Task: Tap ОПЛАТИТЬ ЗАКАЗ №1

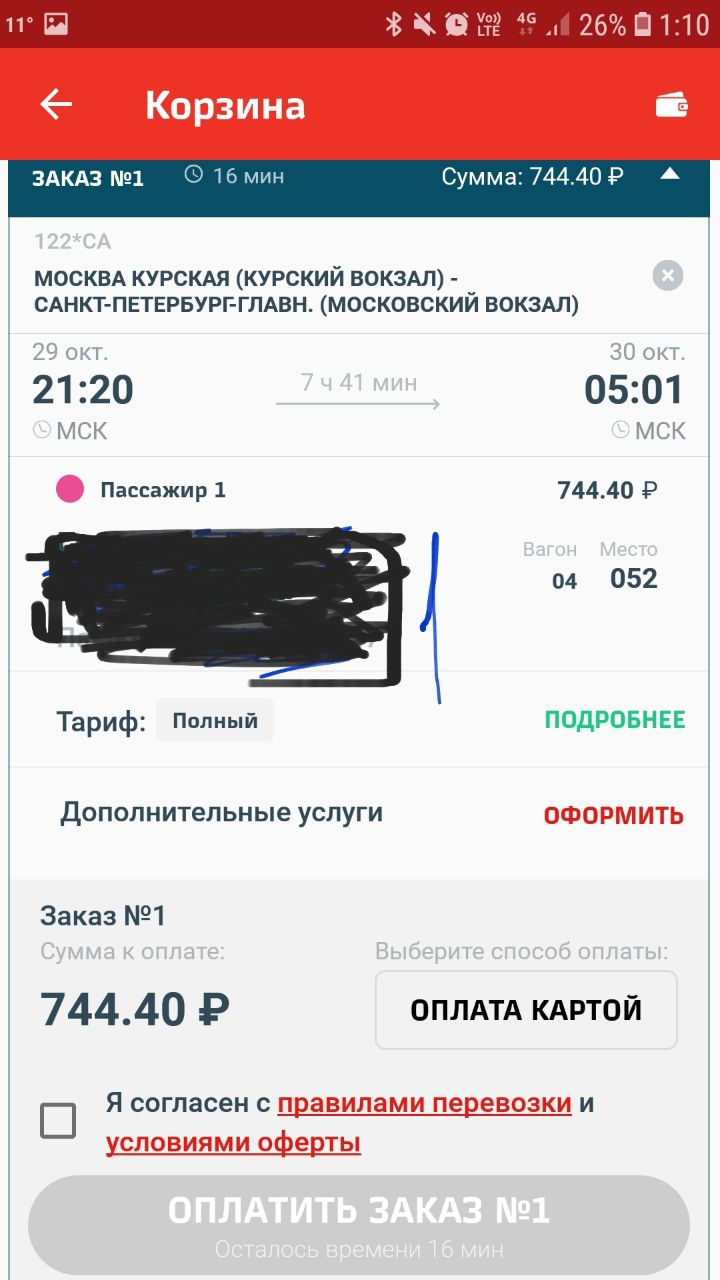Action: click(359, 1224)
